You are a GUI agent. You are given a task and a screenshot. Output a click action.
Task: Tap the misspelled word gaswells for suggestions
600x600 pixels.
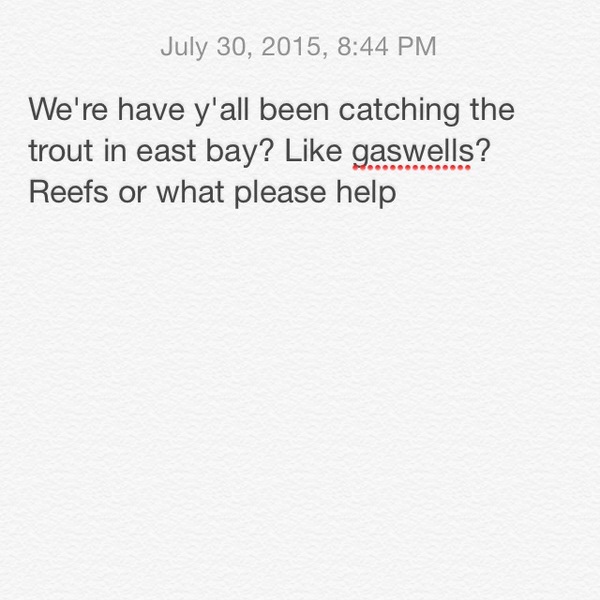click(412, 153)
